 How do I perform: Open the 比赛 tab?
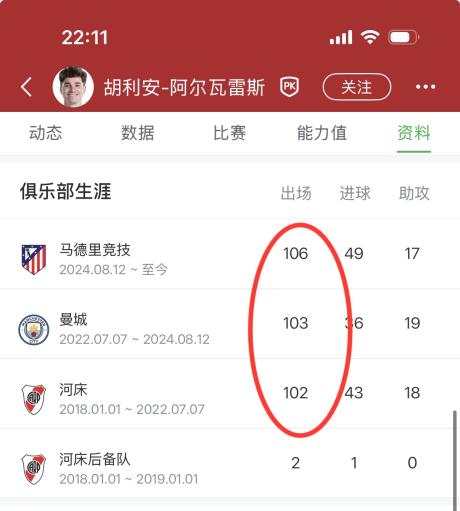tap(230, 133)
